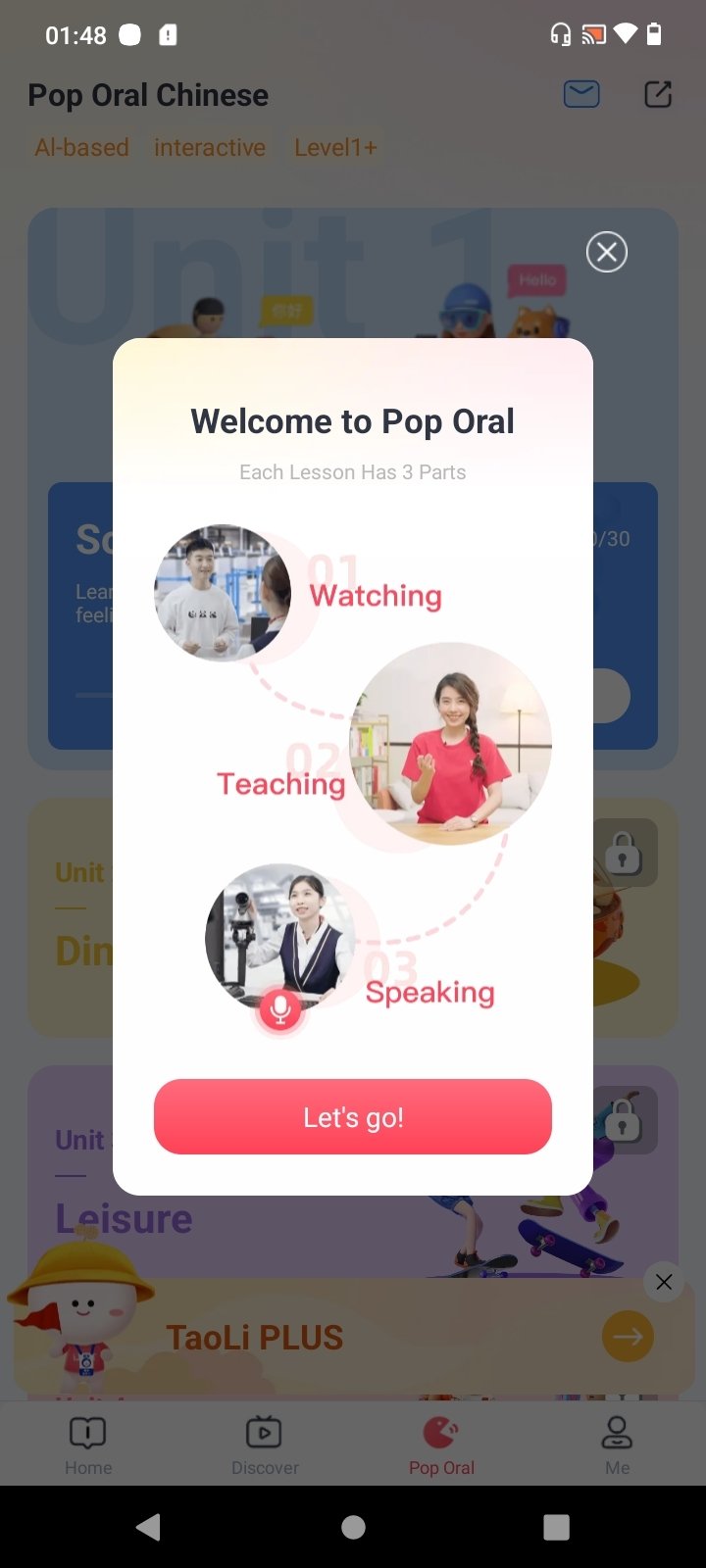Tap the share icon in the header
This screenshot has width=706, height=1568.
click(x=658, y=94)
